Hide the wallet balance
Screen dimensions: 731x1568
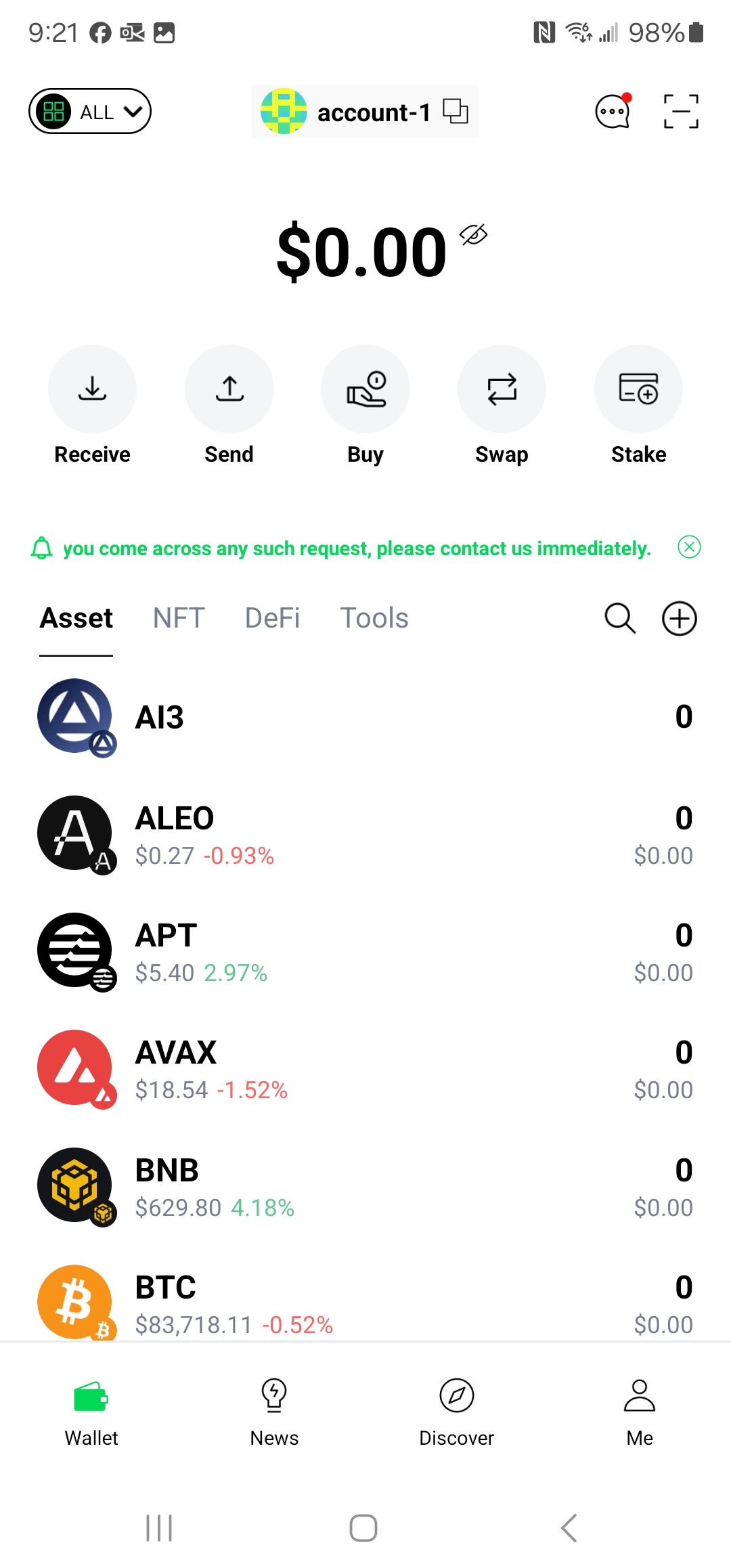[x=474, y=235]
